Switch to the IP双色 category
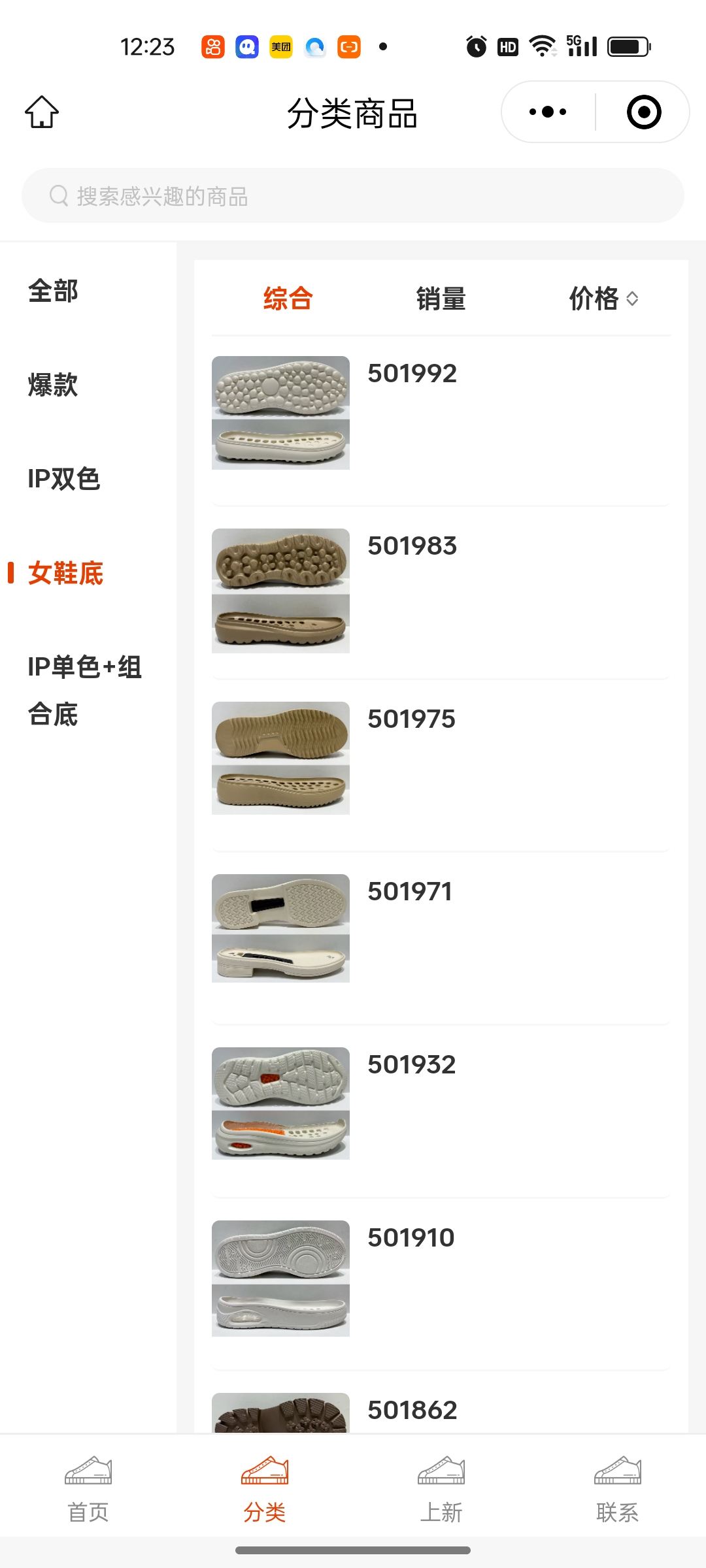 tap(63, 479)
